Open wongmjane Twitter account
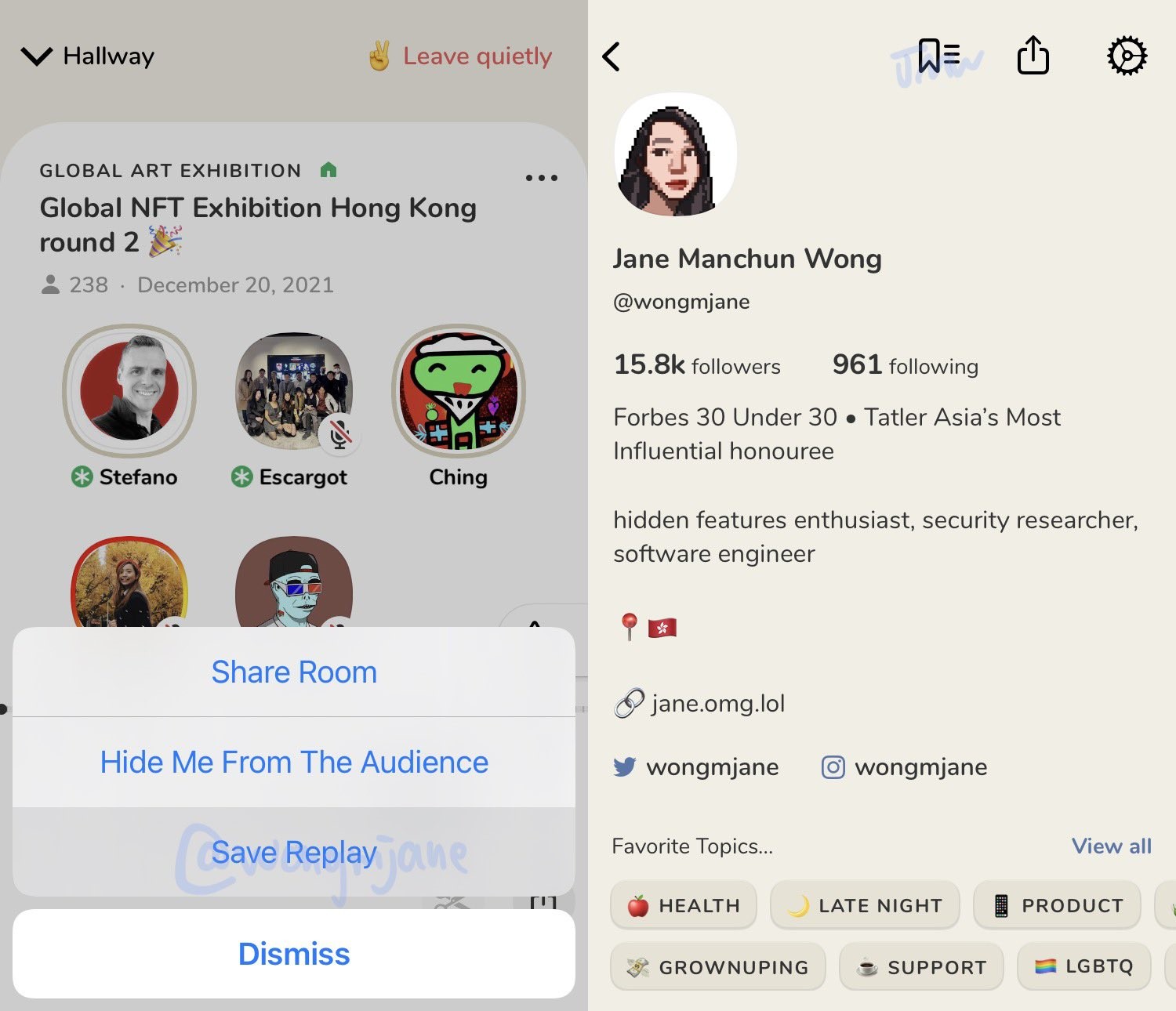 [x=696, y=766]
